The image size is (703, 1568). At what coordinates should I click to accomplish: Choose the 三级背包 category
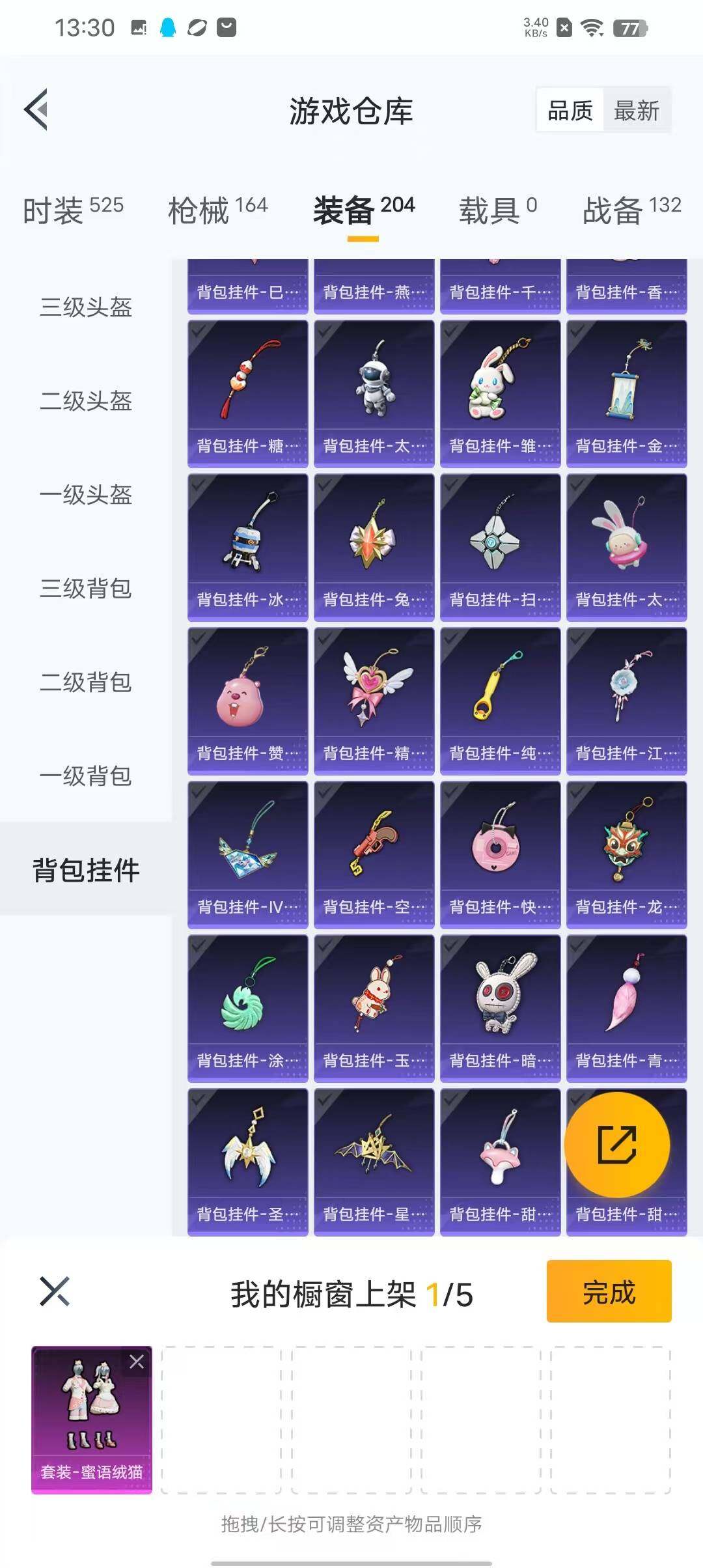(x=86, y=588)
